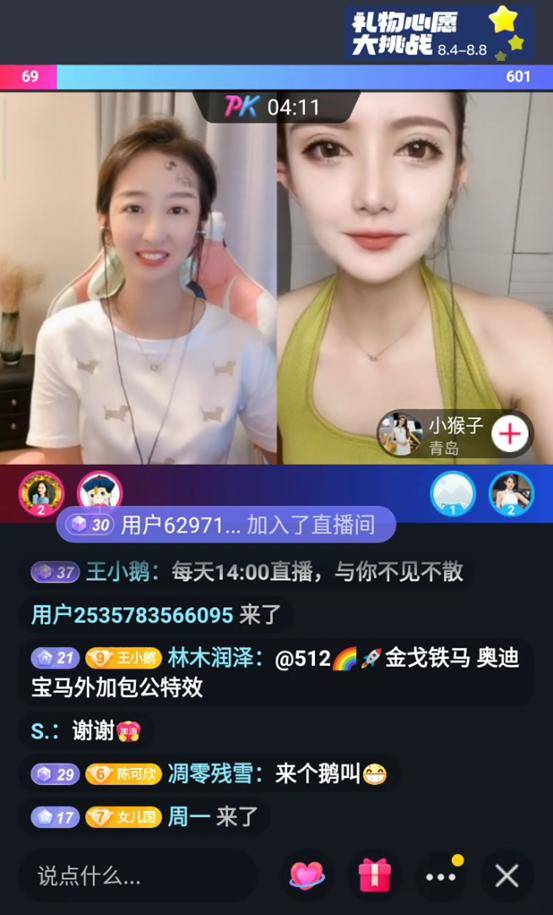Open the more options menu

(x=441, y=876)
